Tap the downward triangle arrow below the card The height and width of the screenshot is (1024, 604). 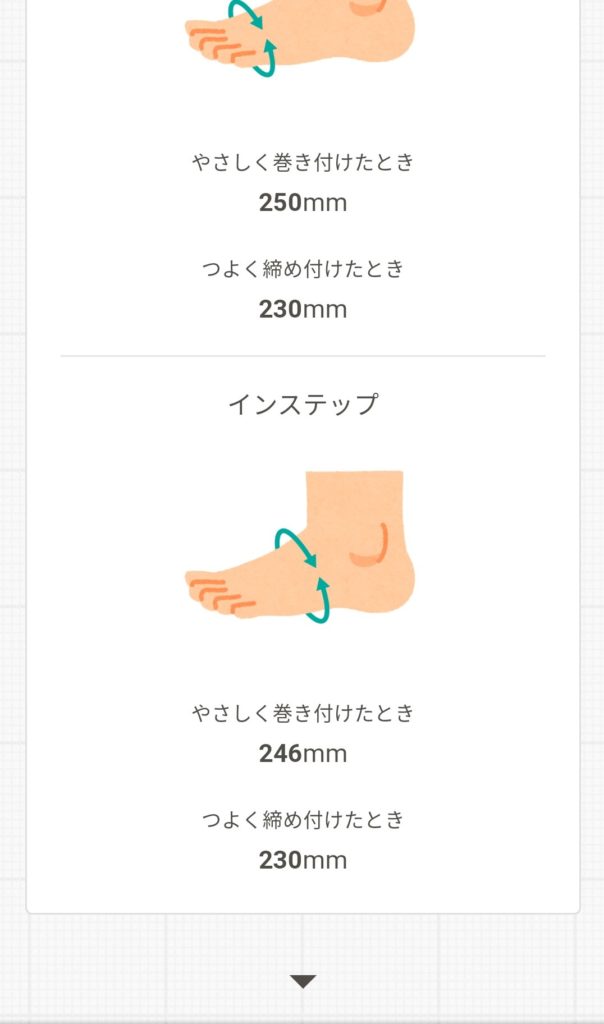[x=303, y=981]
